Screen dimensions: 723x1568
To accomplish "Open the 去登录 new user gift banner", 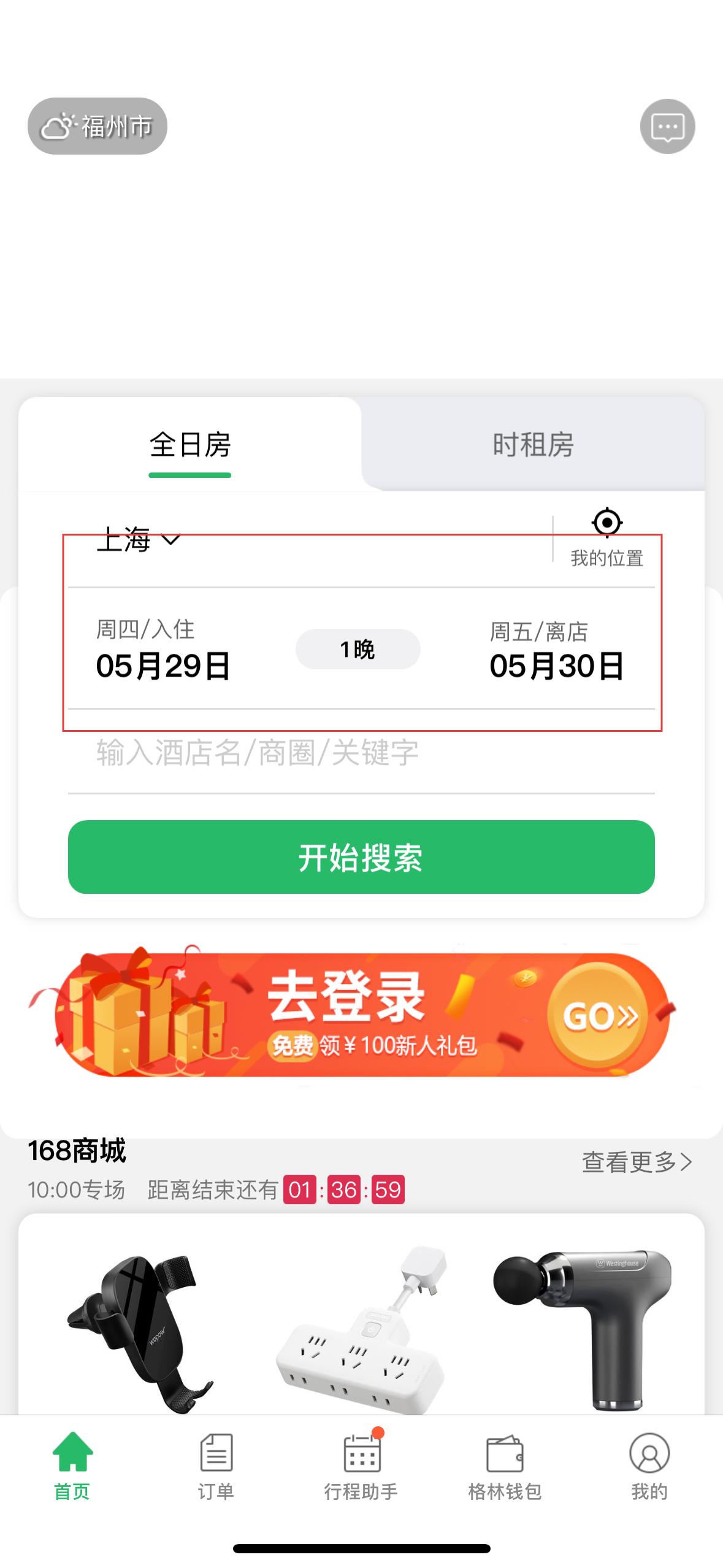I will pos(361,1015).
